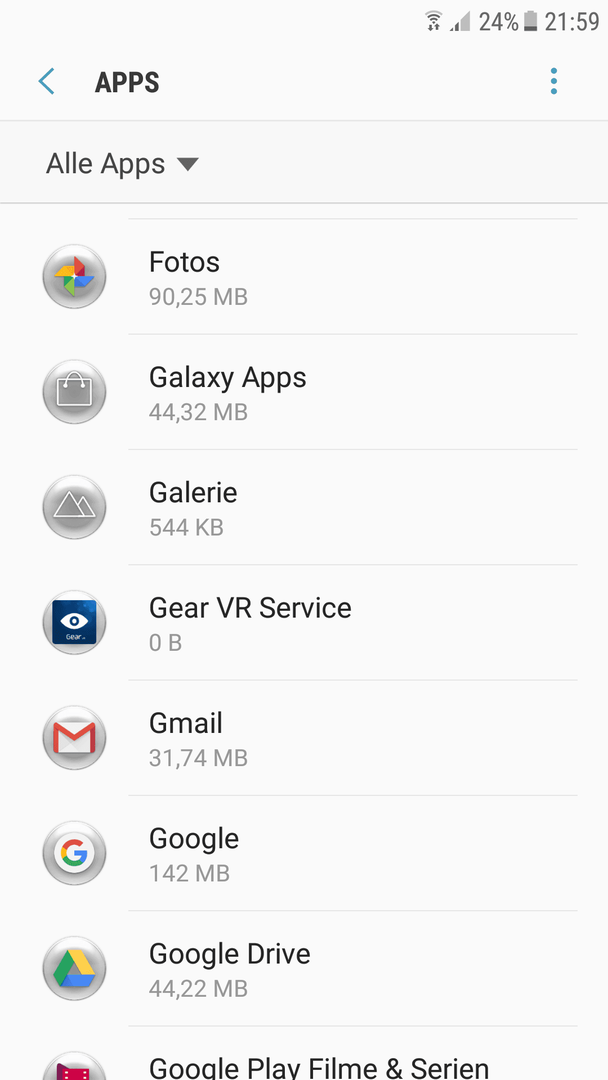Open the three-dot overflow menu
Viewport: 608px width, 1080px height.
(554, 81)
